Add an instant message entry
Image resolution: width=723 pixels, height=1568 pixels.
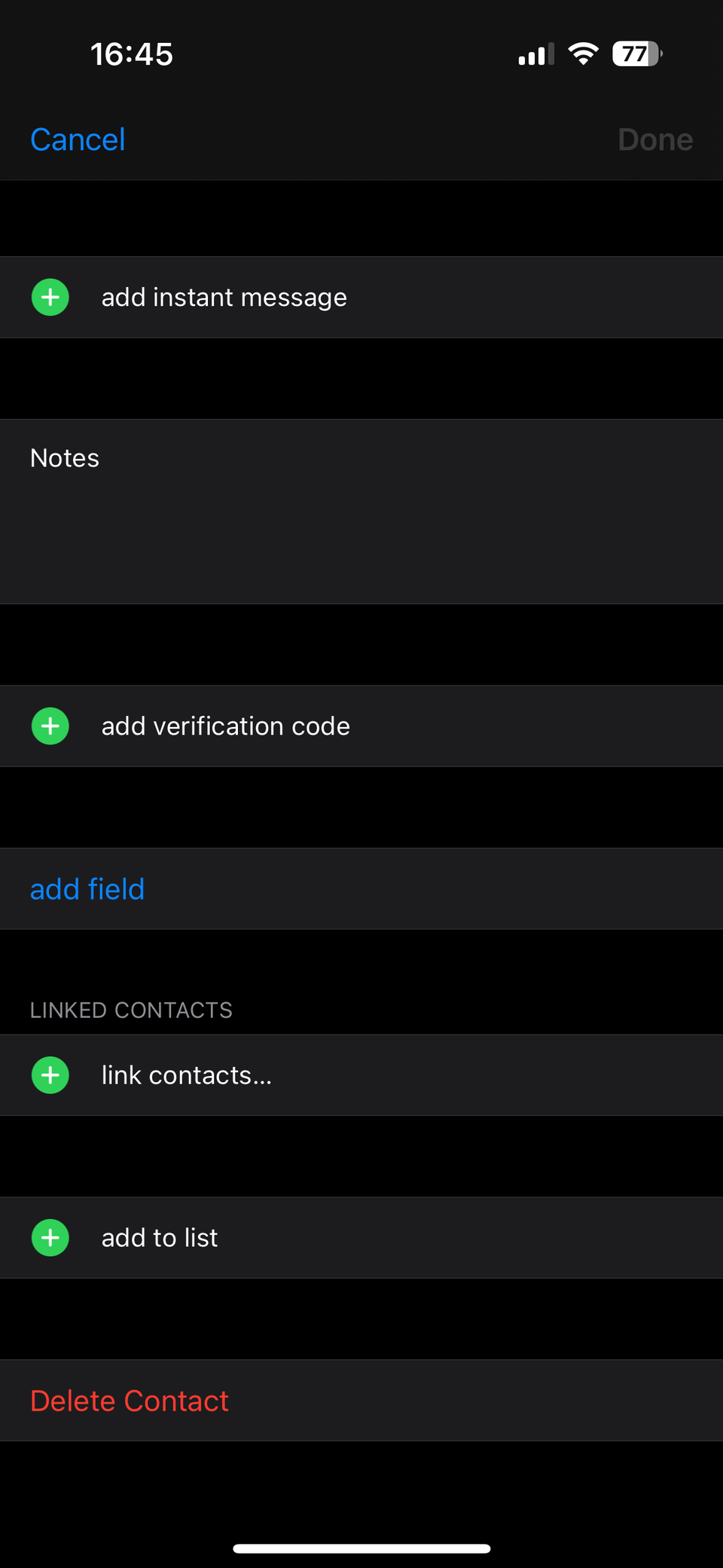(x=224, y=298)
